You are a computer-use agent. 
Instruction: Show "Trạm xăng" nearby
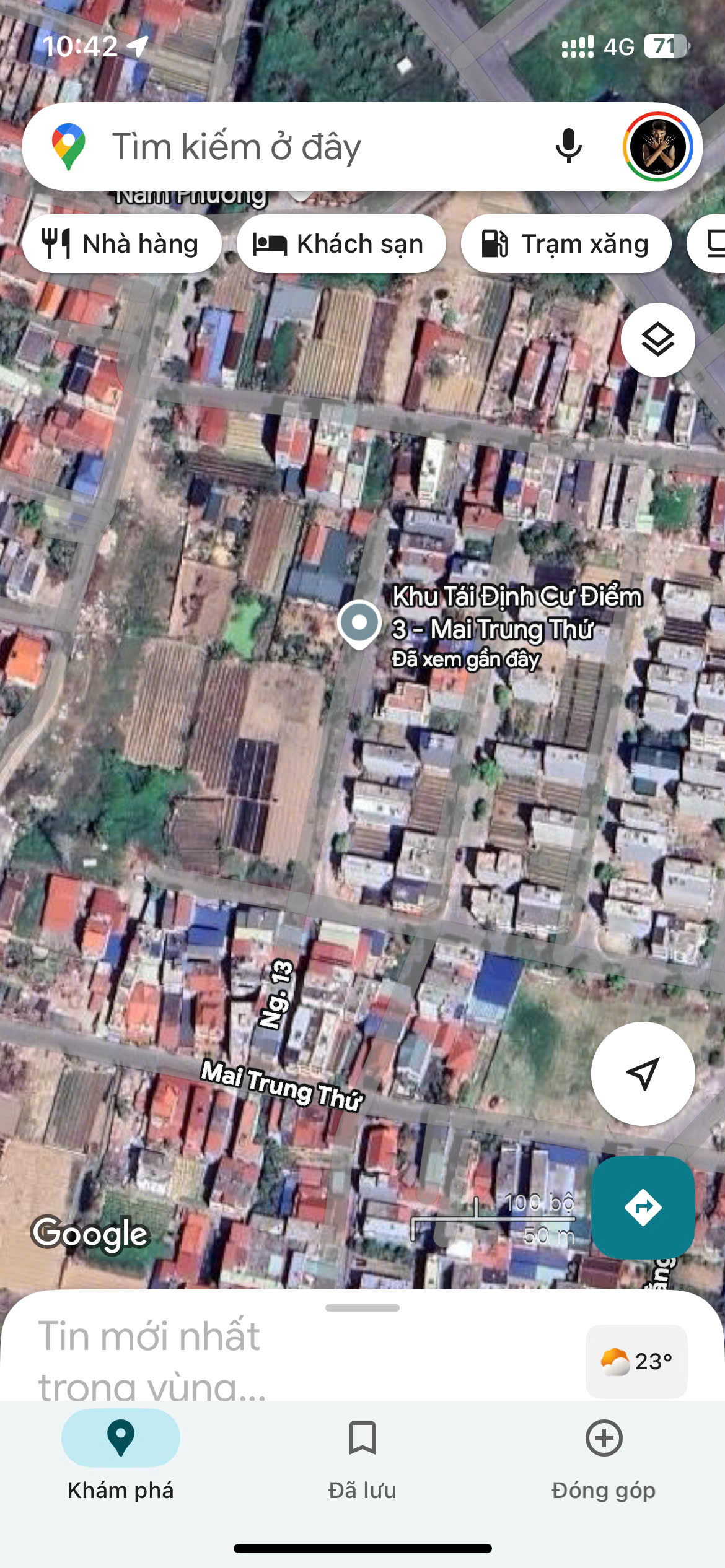(x=566, y=244)
